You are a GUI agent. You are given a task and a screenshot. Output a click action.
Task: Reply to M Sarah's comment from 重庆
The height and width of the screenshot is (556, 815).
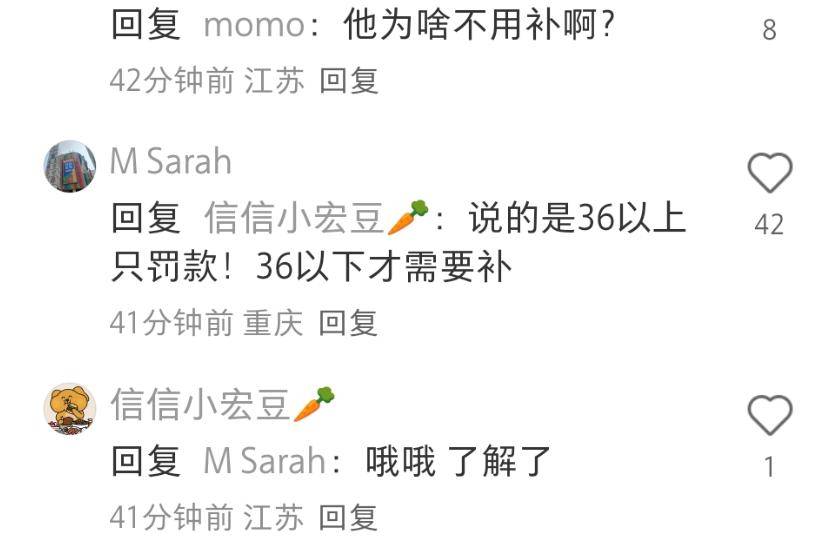click(x=348, y=323)
